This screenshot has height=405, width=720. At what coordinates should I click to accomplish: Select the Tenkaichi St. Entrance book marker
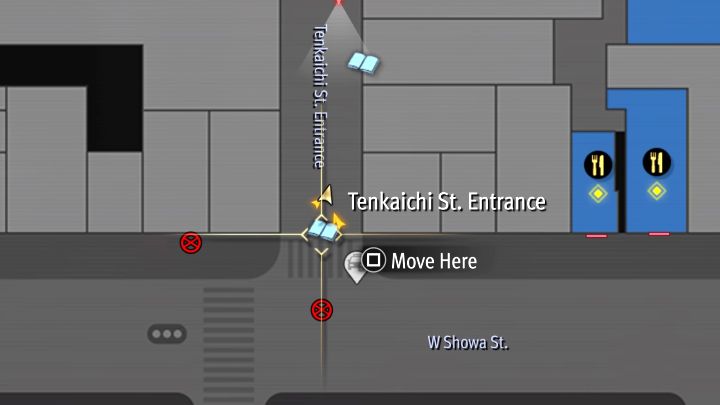tap(322, 229)
